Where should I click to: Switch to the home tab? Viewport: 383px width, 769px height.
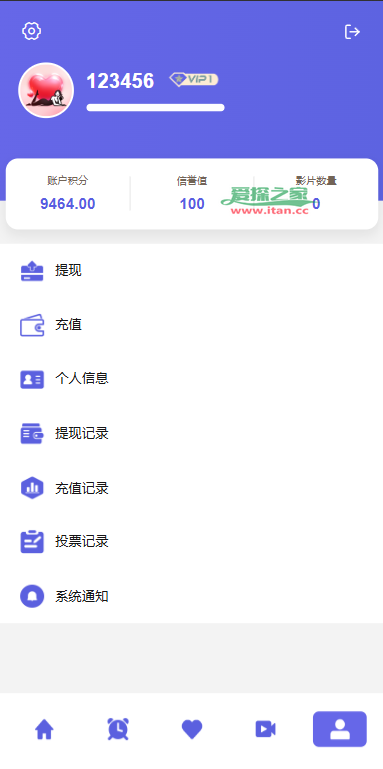click(44, 729)
